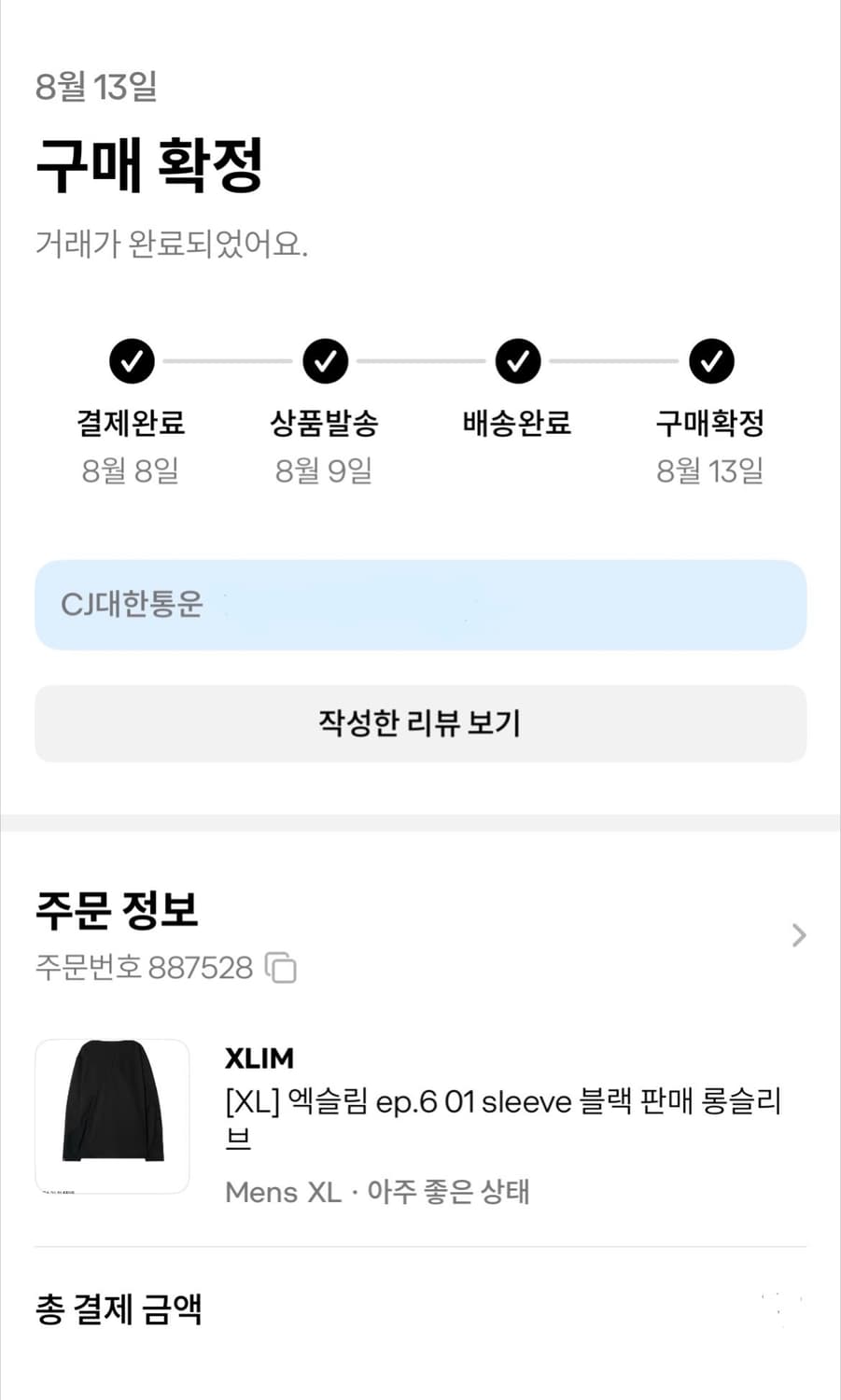Open the CJ대한통운 delivery tracking banner
This screenshot has height=1400, width=841.
(x=419, y=605)
